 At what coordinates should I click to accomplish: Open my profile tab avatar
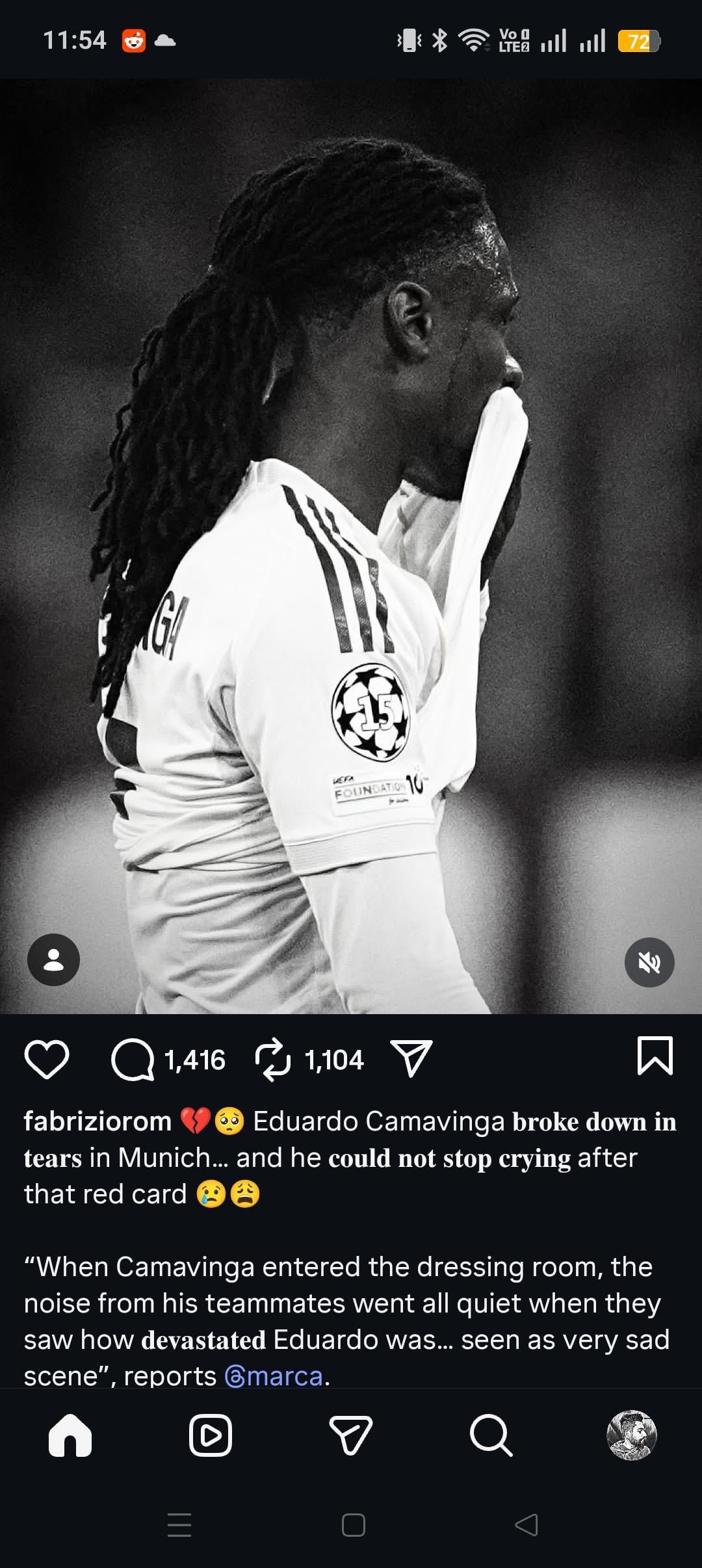(x=631, y=1435)
